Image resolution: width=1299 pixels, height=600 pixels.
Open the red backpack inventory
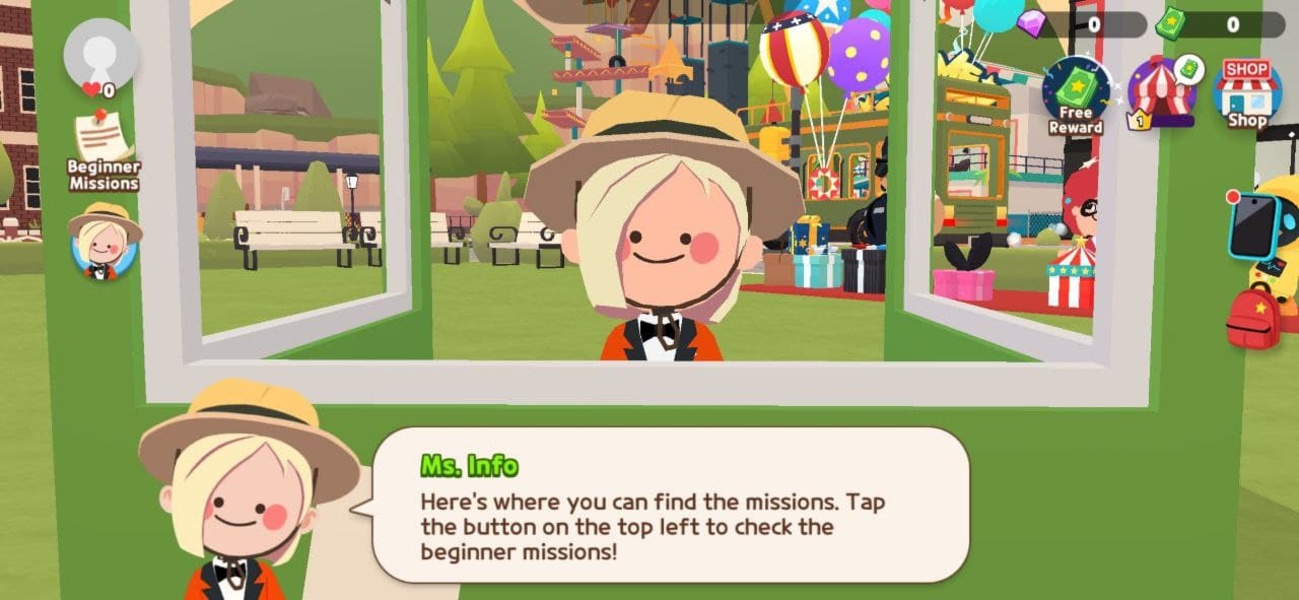coord(1254,317)
